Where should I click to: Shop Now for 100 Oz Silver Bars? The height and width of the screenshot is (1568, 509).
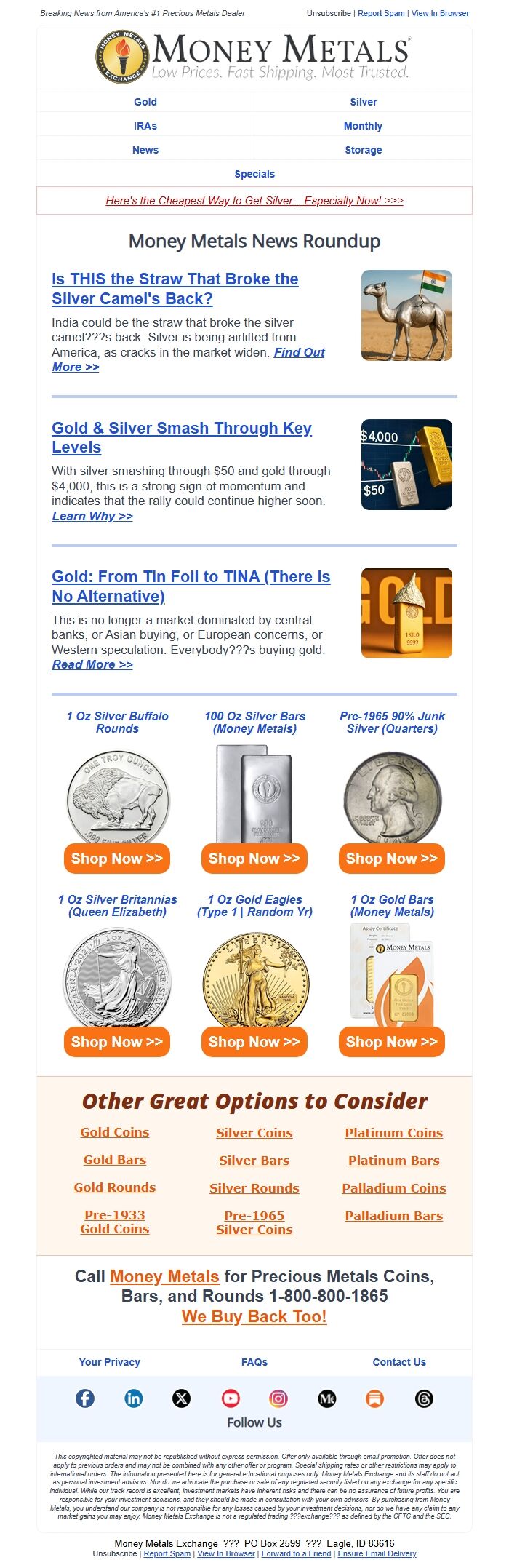coord(254,859)
